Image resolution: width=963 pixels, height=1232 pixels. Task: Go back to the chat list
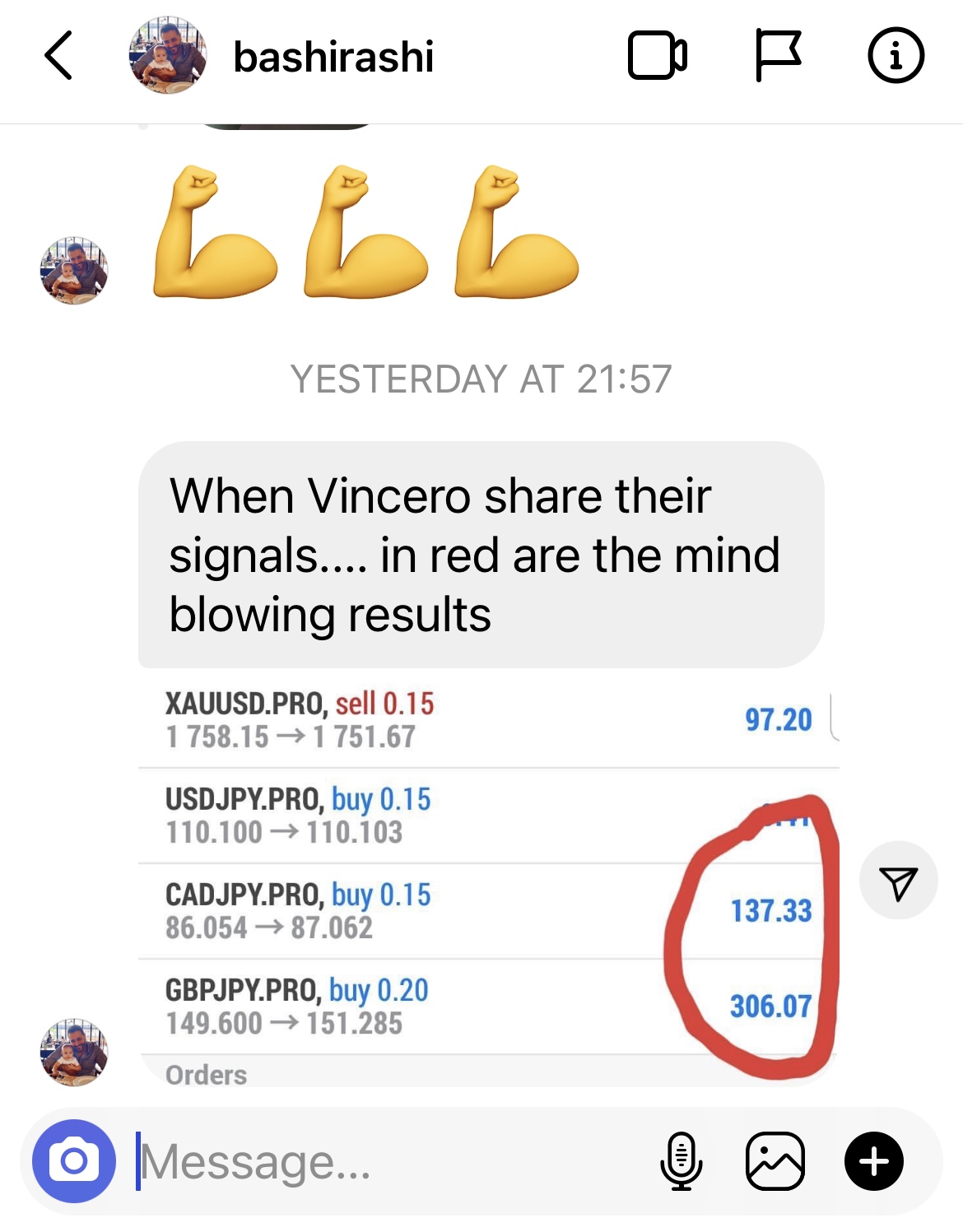[58, 56]
